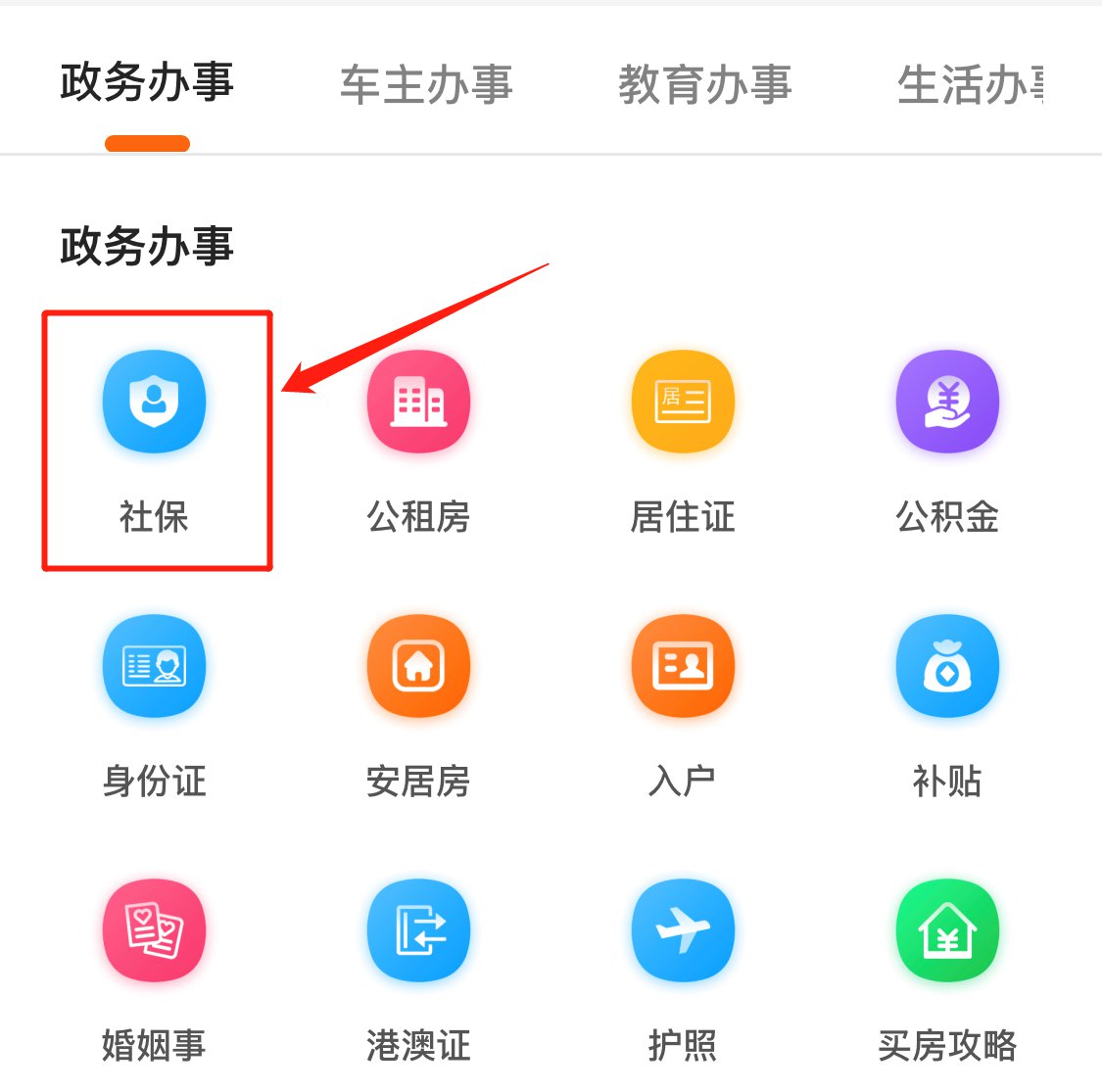Viewport: 1102px width, 1092px height.
Task: Open the 入户 service
Action: tap(683, 668)
